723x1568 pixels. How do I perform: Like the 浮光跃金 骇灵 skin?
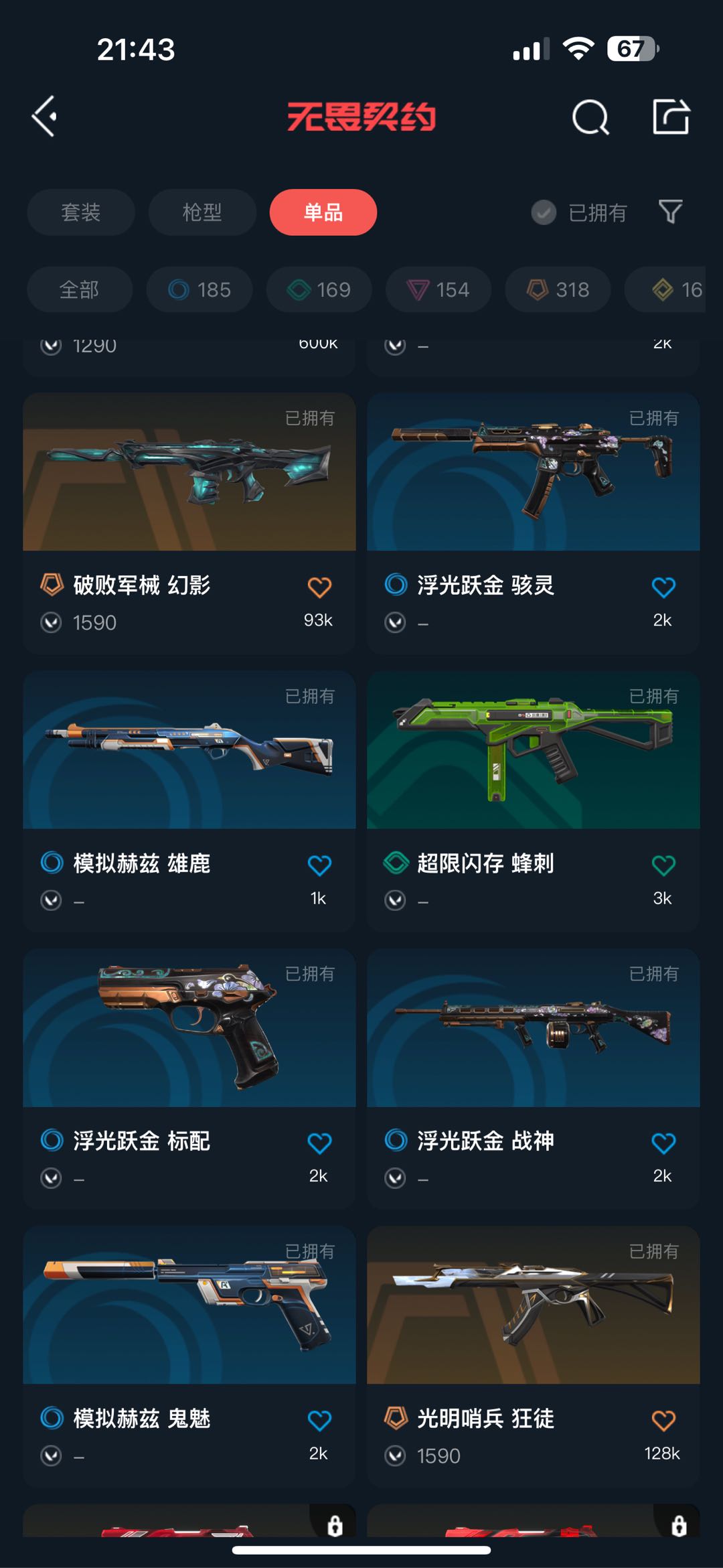(x=663, y=587)
